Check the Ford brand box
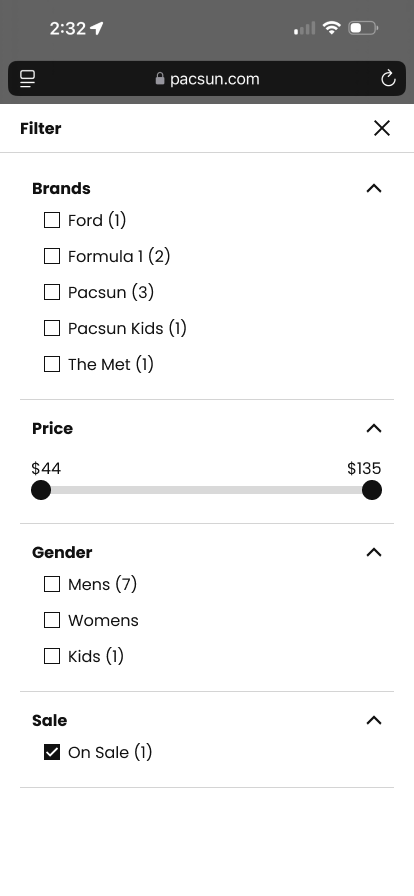414x896 pixels. 52,220
